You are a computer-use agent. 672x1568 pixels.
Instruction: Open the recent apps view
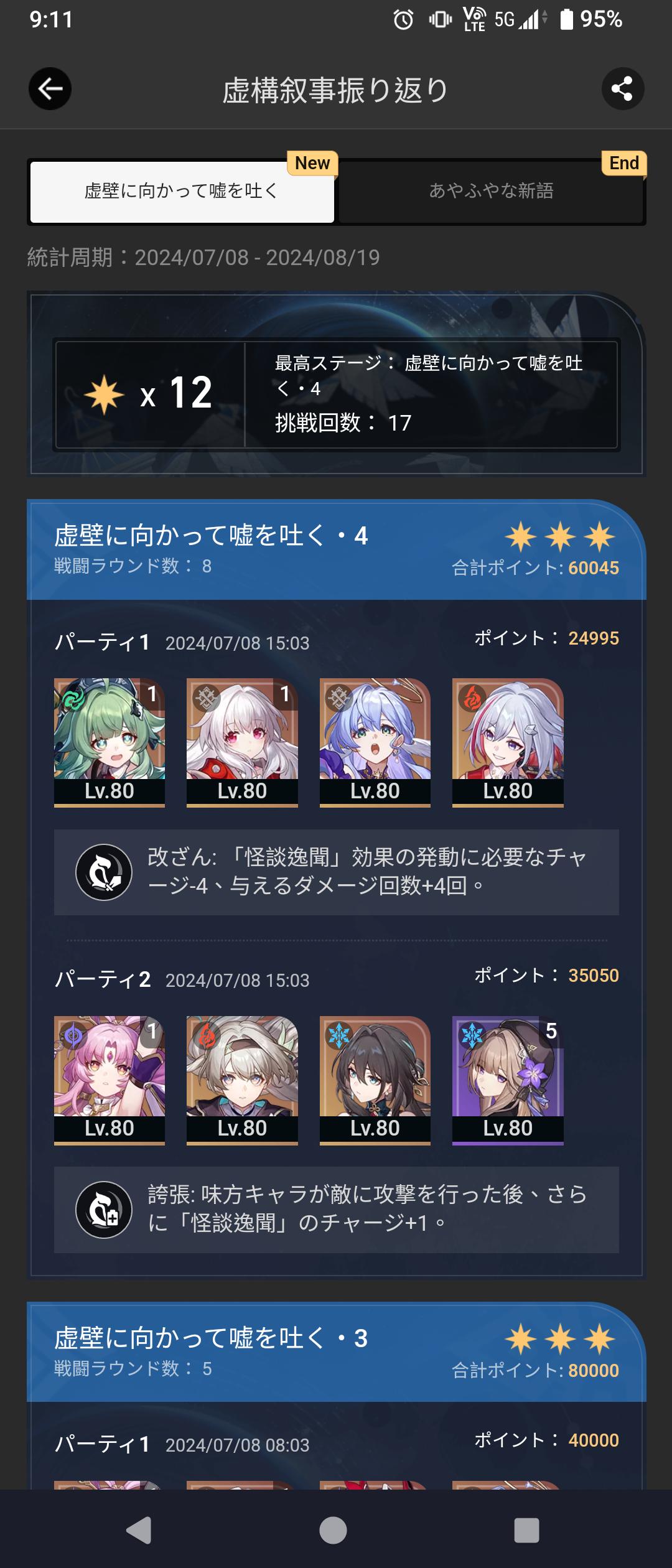526,1530
